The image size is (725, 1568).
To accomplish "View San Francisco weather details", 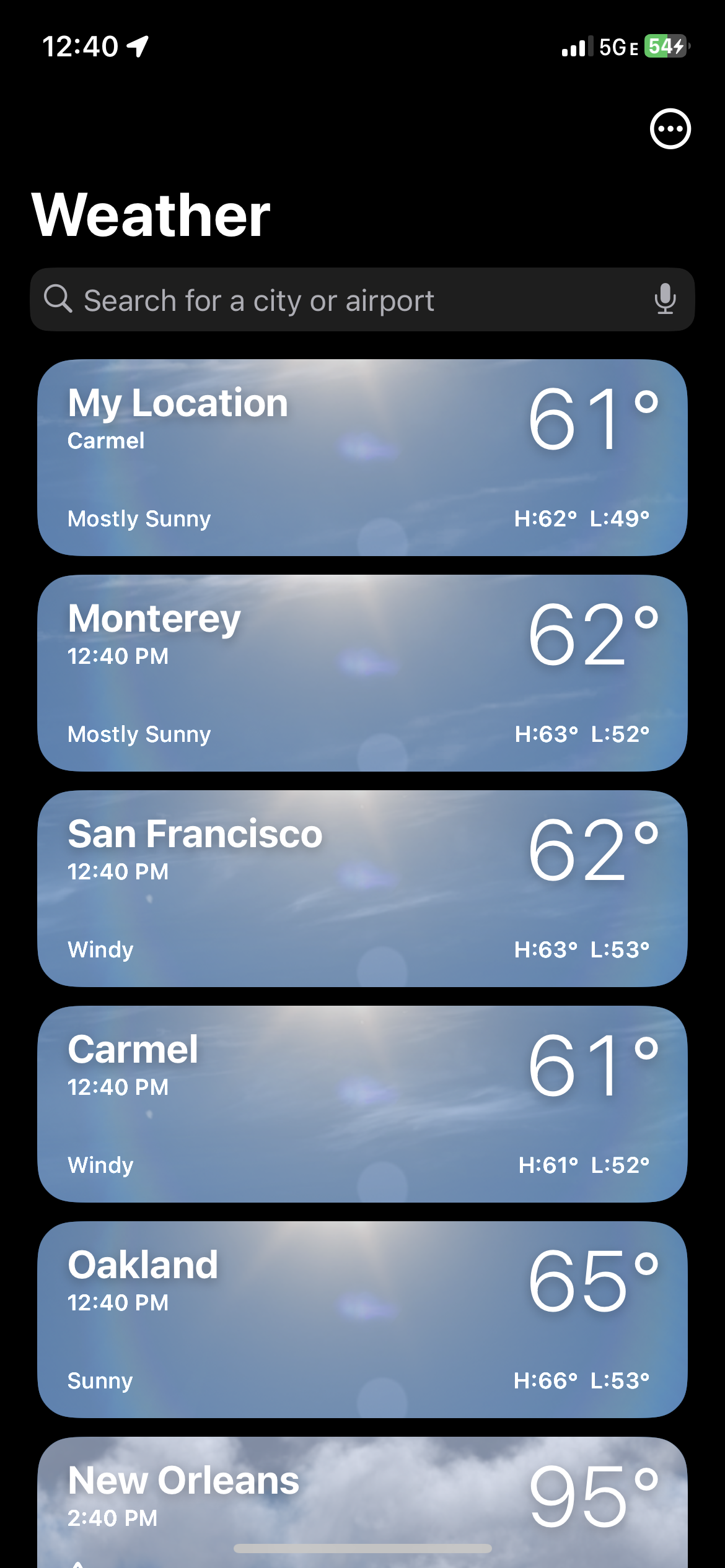I will click(362, 889).
